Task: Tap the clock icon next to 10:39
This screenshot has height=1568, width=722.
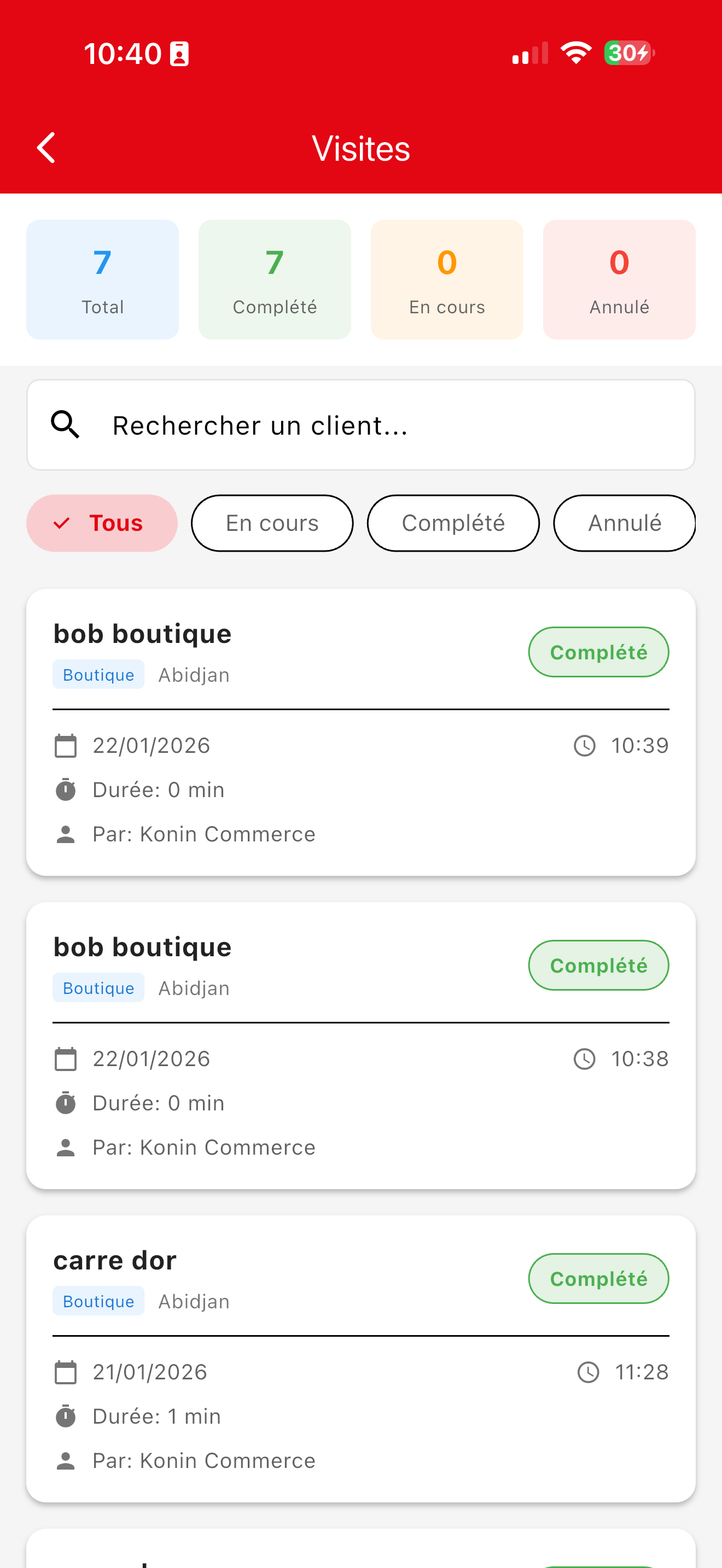Action: click(583, 745)
